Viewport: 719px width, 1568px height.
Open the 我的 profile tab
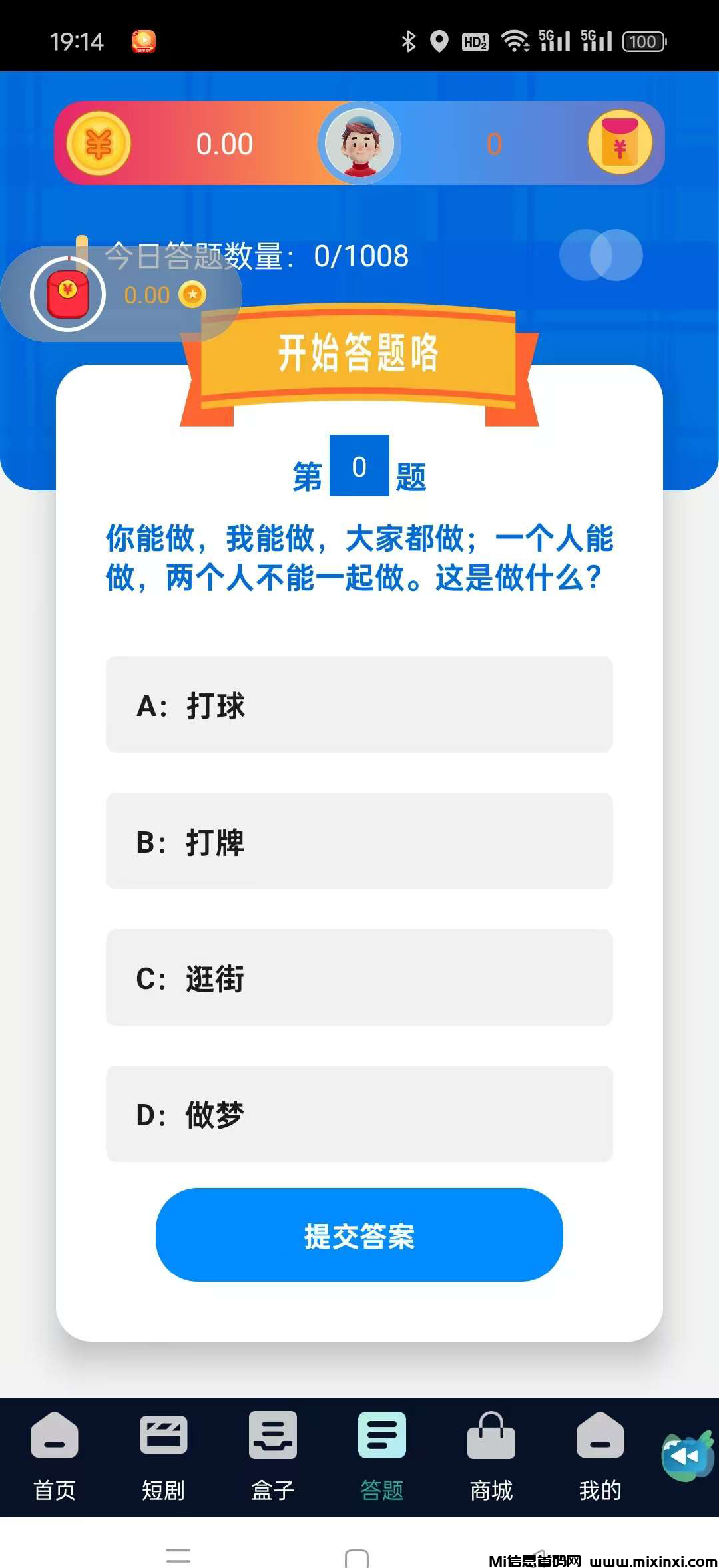click(x=600, y=1456)
